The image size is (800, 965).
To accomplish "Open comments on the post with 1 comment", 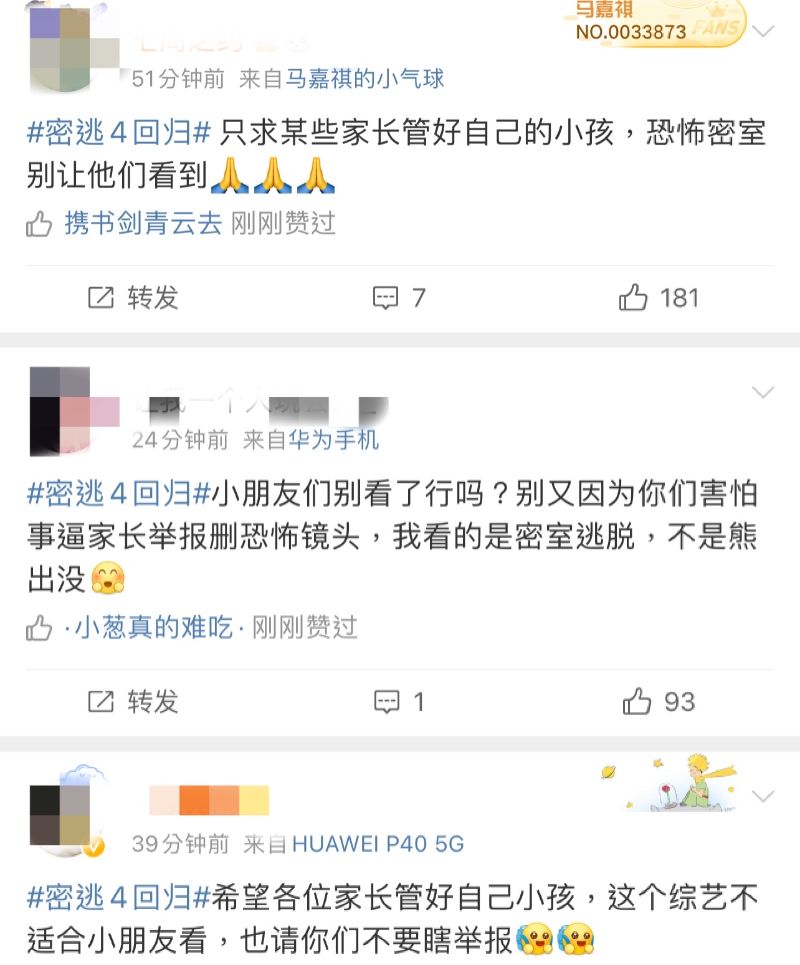I will (399, 702).
